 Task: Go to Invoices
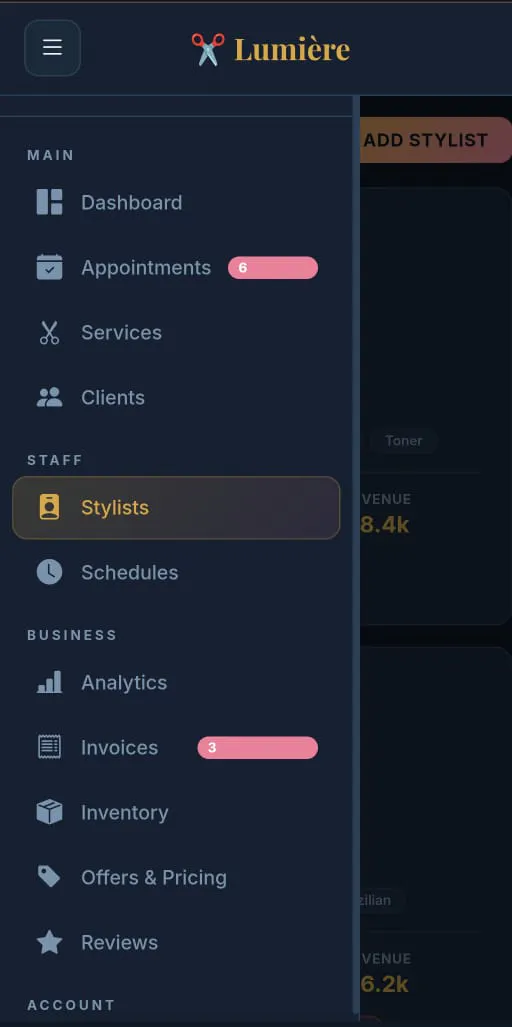click(x=176, y=747)
